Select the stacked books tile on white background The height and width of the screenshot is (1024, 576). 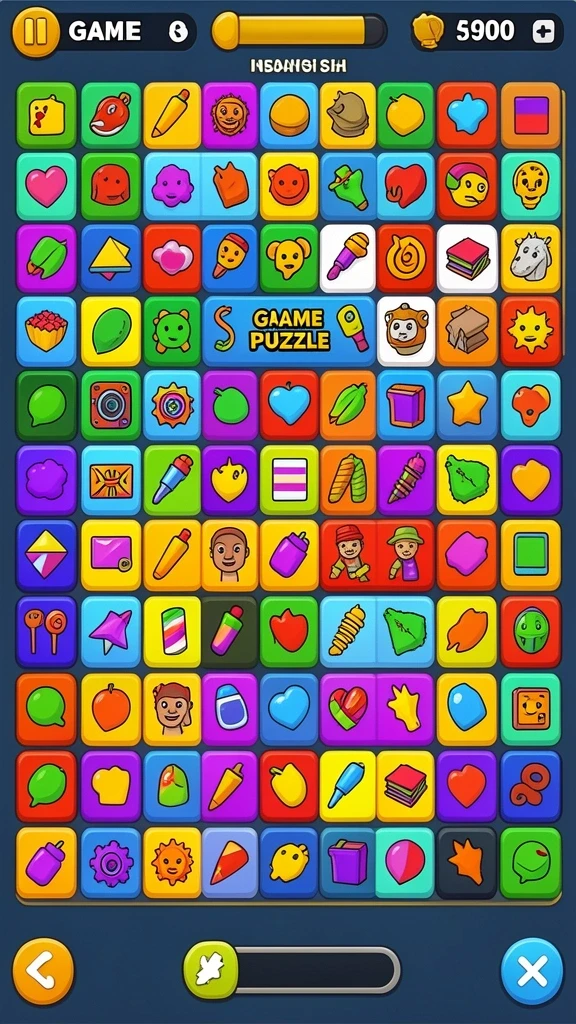click(x=467, y=259)
